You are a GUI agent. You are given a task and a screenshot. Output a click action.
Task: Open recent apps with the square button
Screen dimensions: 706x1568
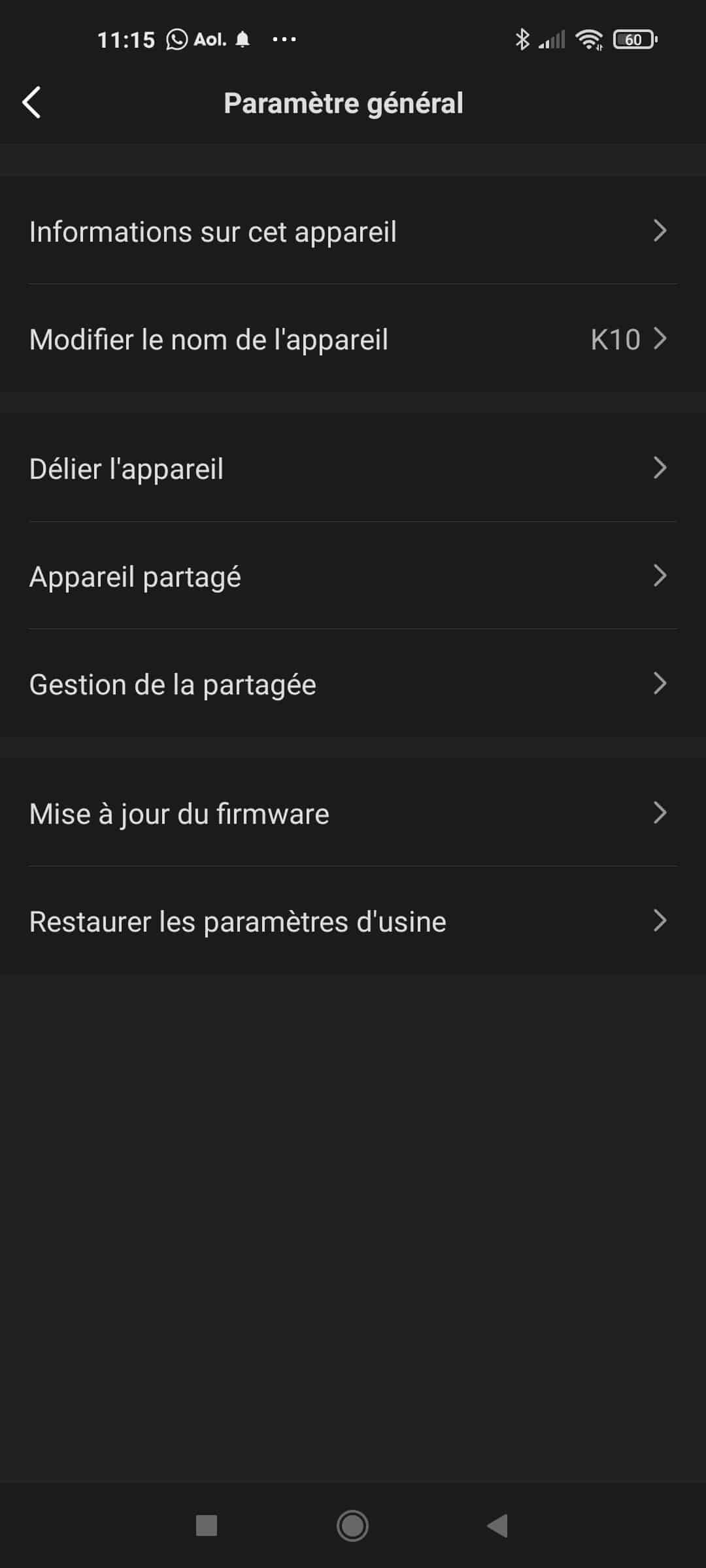(x=207, y=1526)
